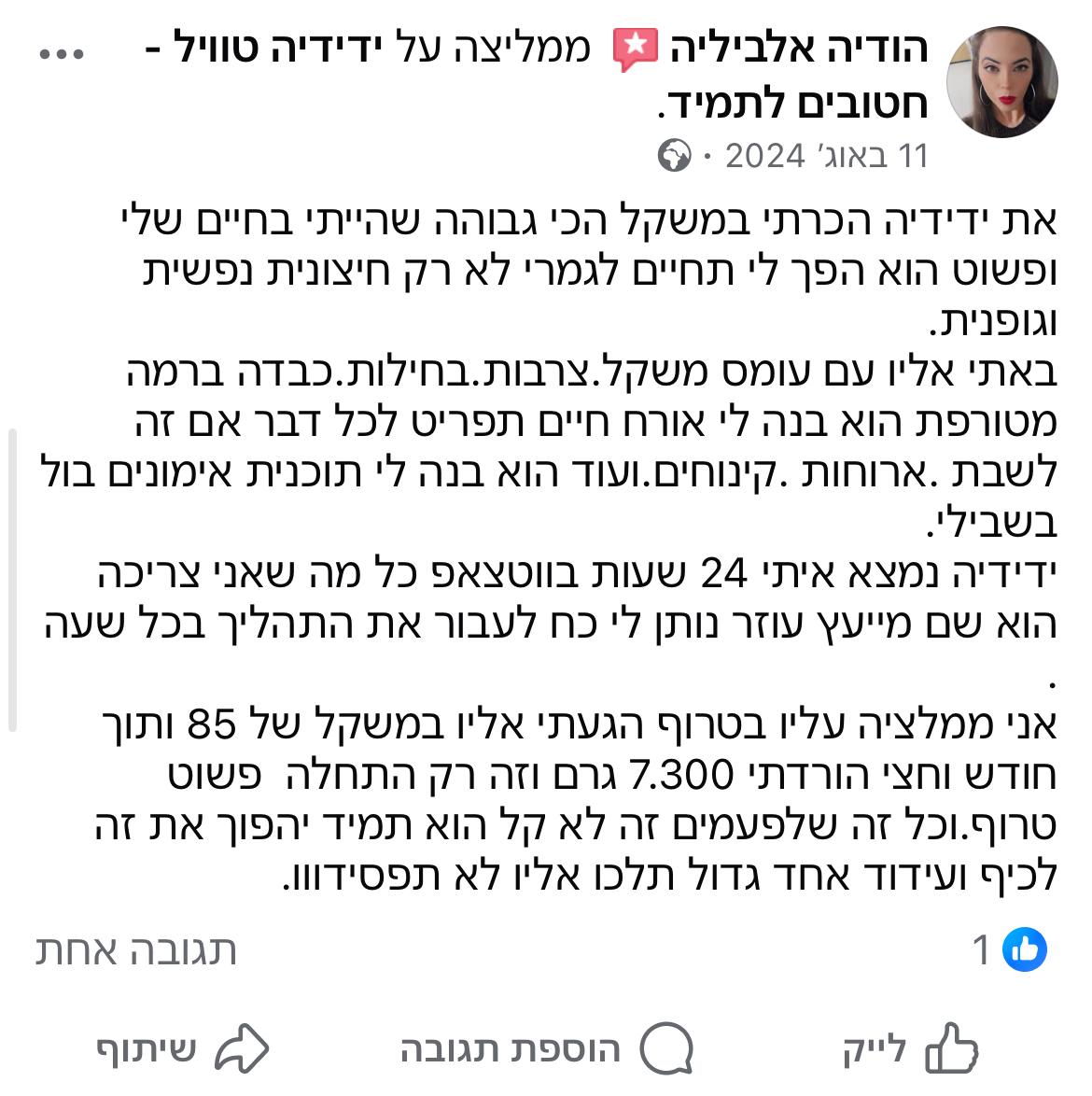1092x1096 pixels.
Task: Share this post with שיתוף
Action: [x=182, y=1049]
